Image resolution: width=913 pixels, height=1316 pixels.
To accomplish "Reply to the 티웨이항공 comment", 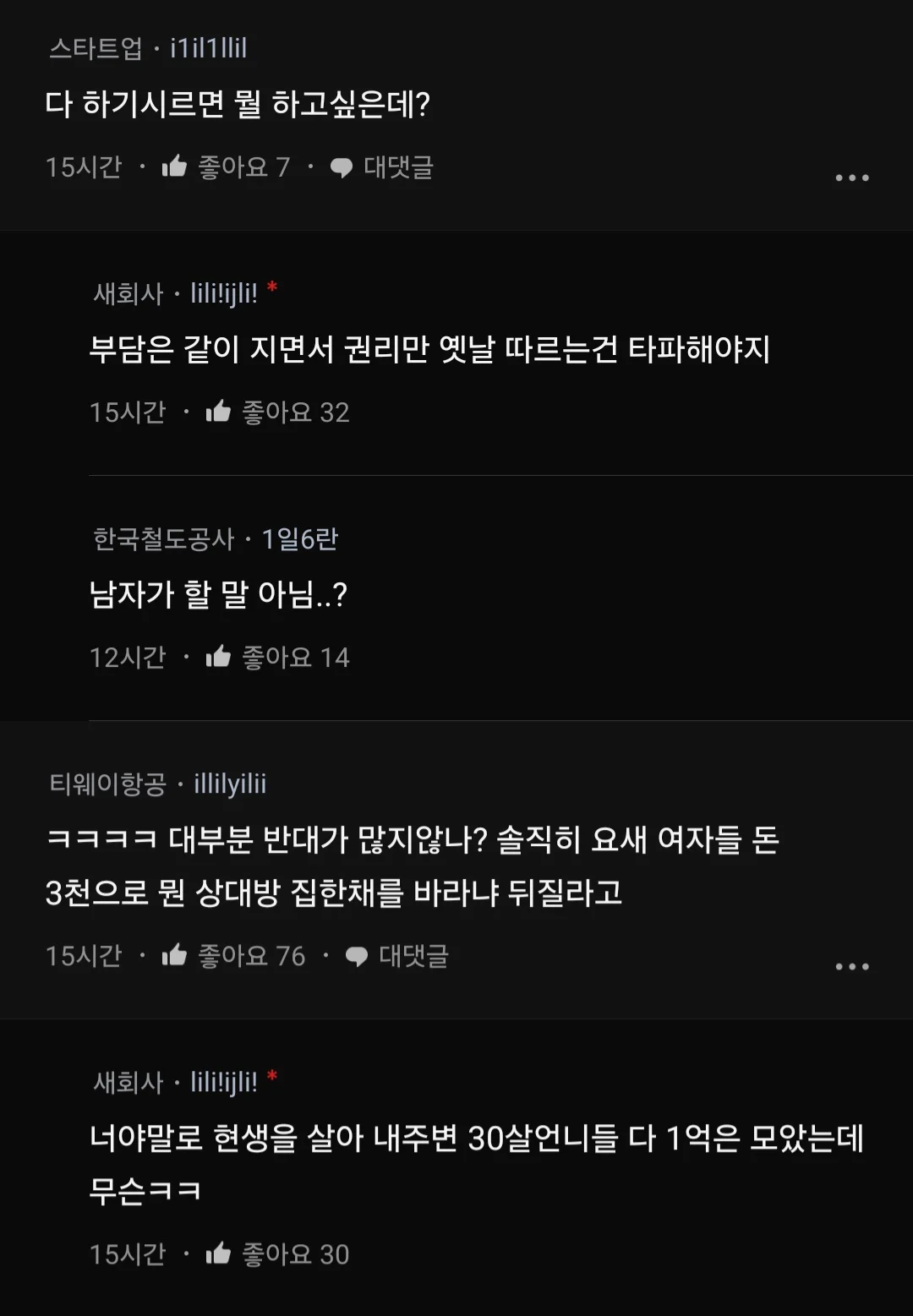I will (396, 956).
